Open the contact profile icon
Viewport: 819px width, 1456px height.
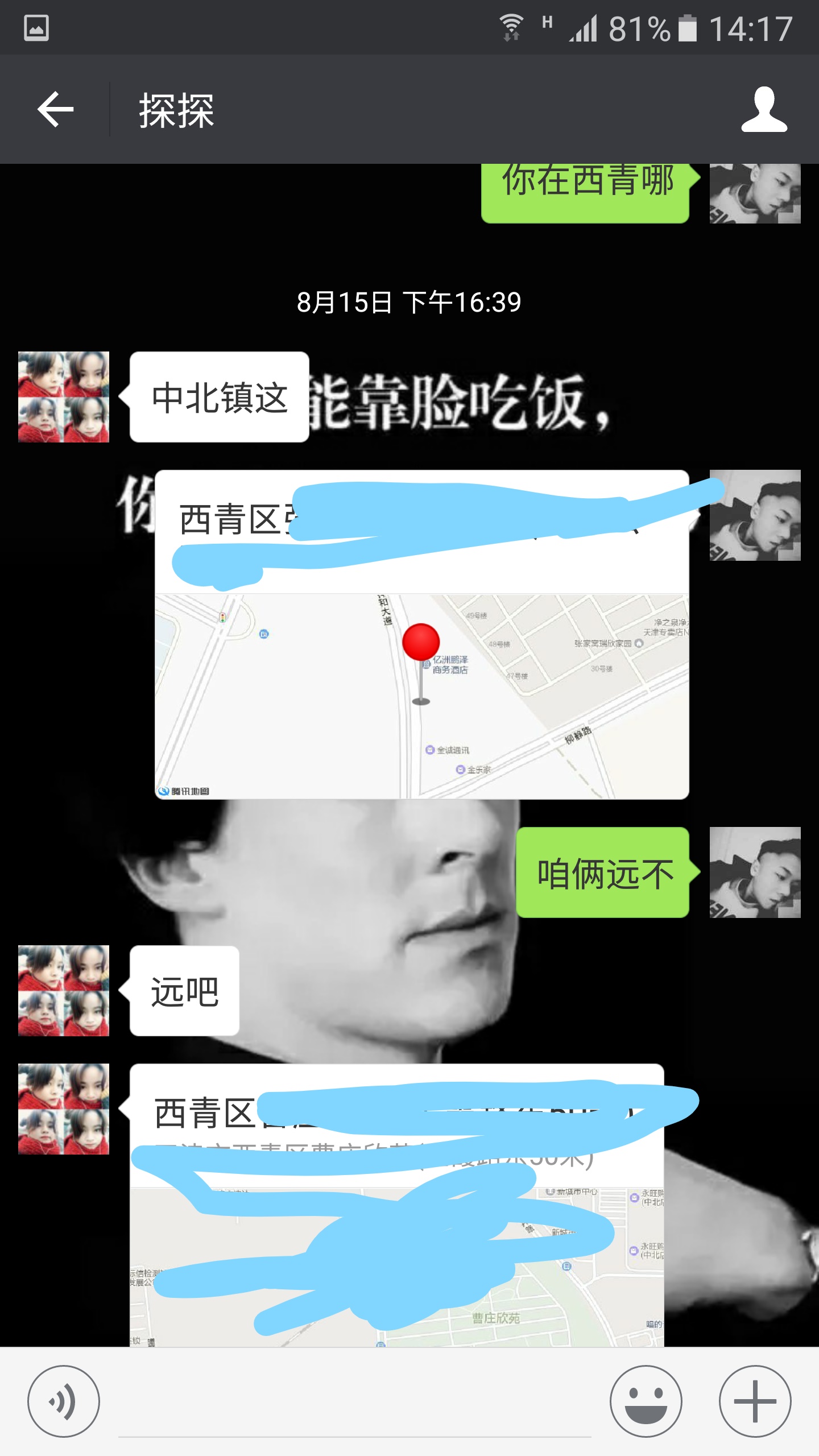click(764, 109)
